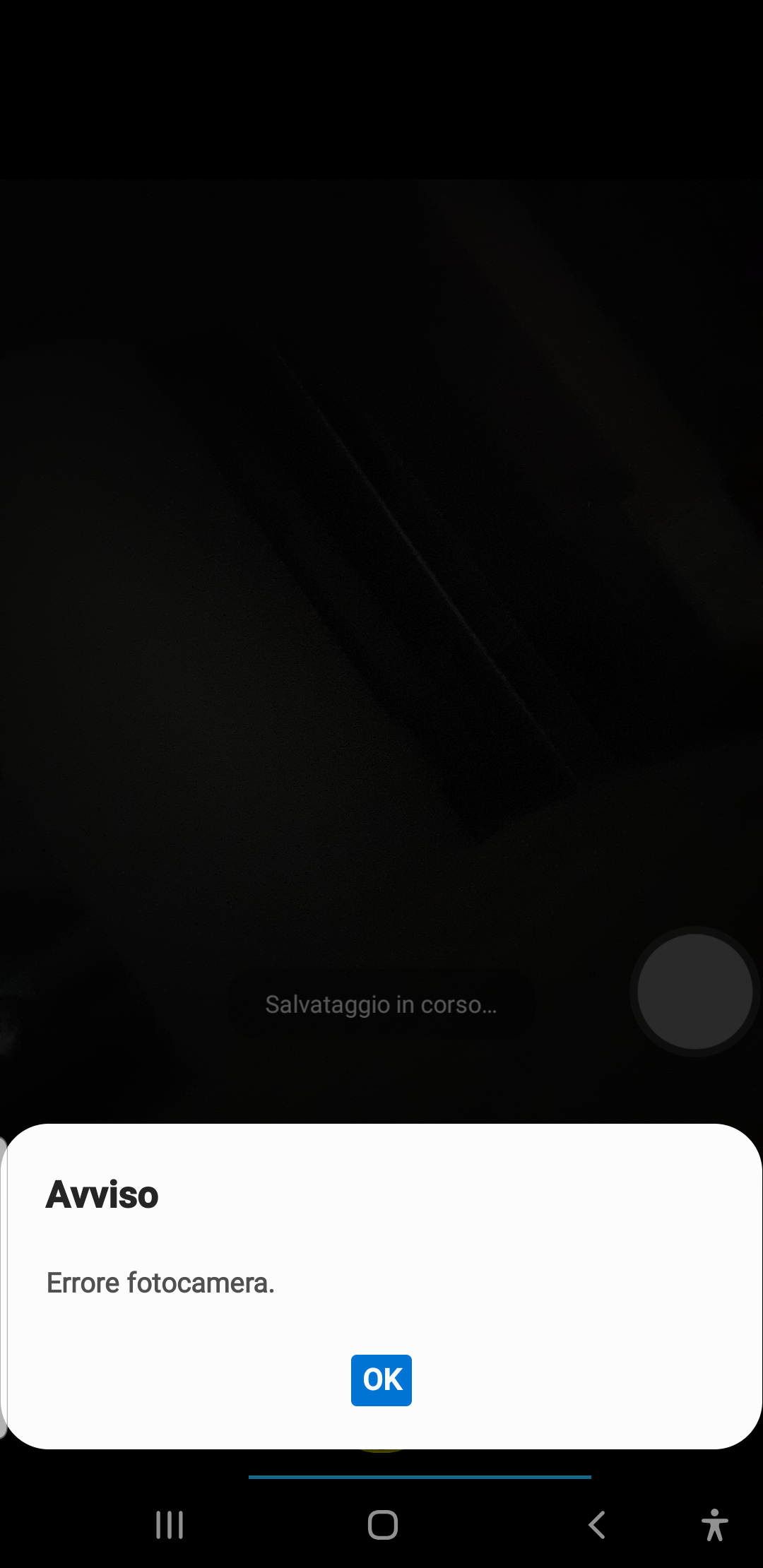This screenshot has width=763, height=1568.
Task: Confirm the camera error with OK
Action: 381,1380
